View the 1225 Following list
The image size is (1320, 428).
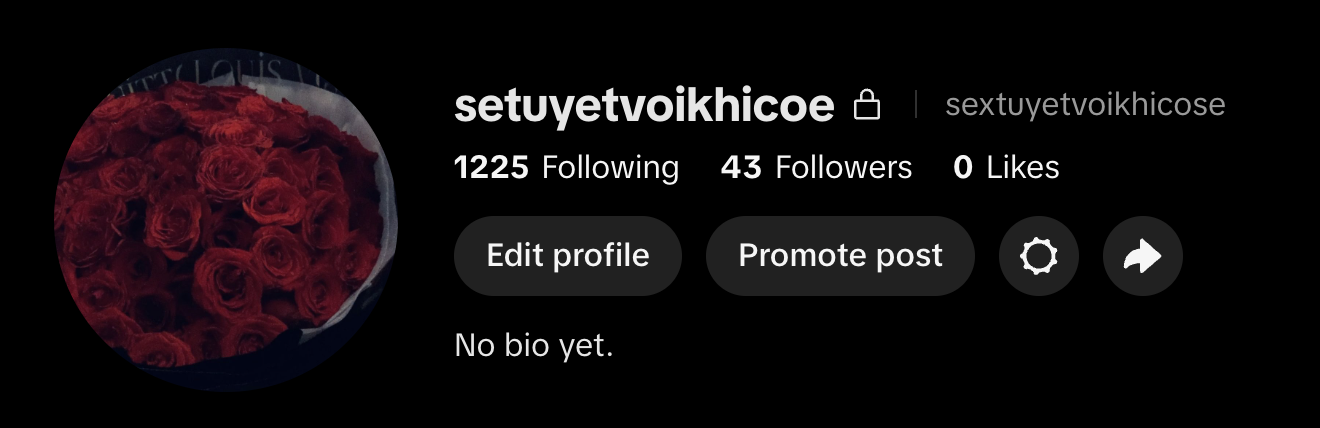point(566,167)
